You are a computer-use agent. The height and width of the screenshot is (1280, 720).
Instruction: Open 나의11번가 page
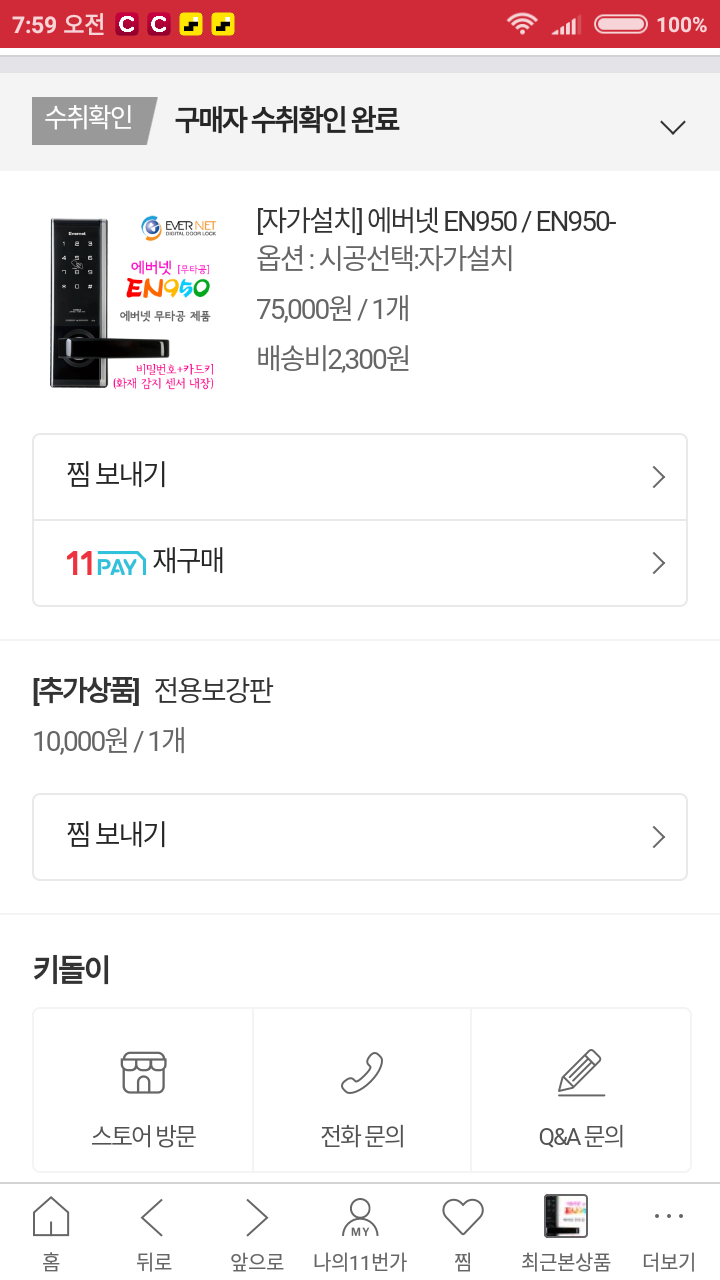pyautogui.click(x=360, y=1233)
